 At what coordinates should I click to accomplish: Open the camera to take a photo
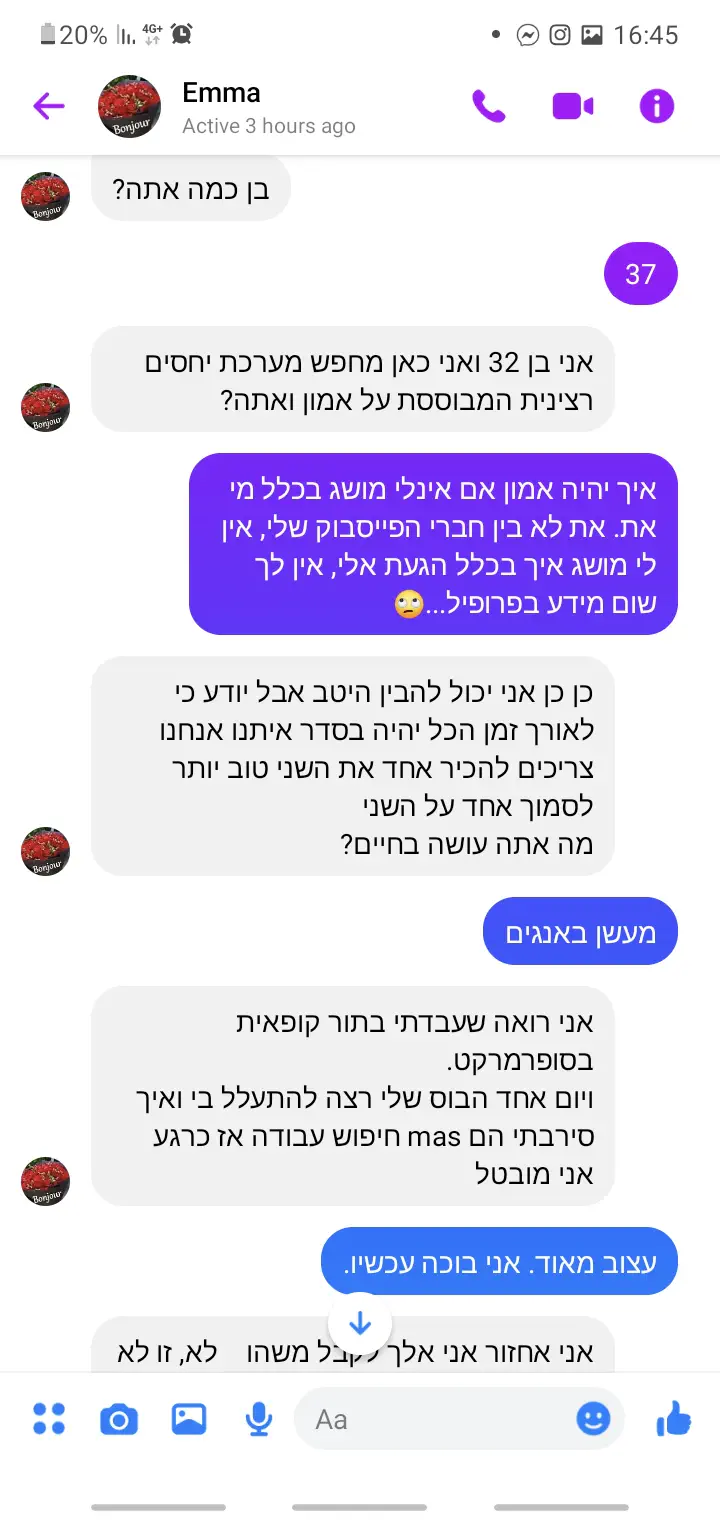tap(119, 1418)
